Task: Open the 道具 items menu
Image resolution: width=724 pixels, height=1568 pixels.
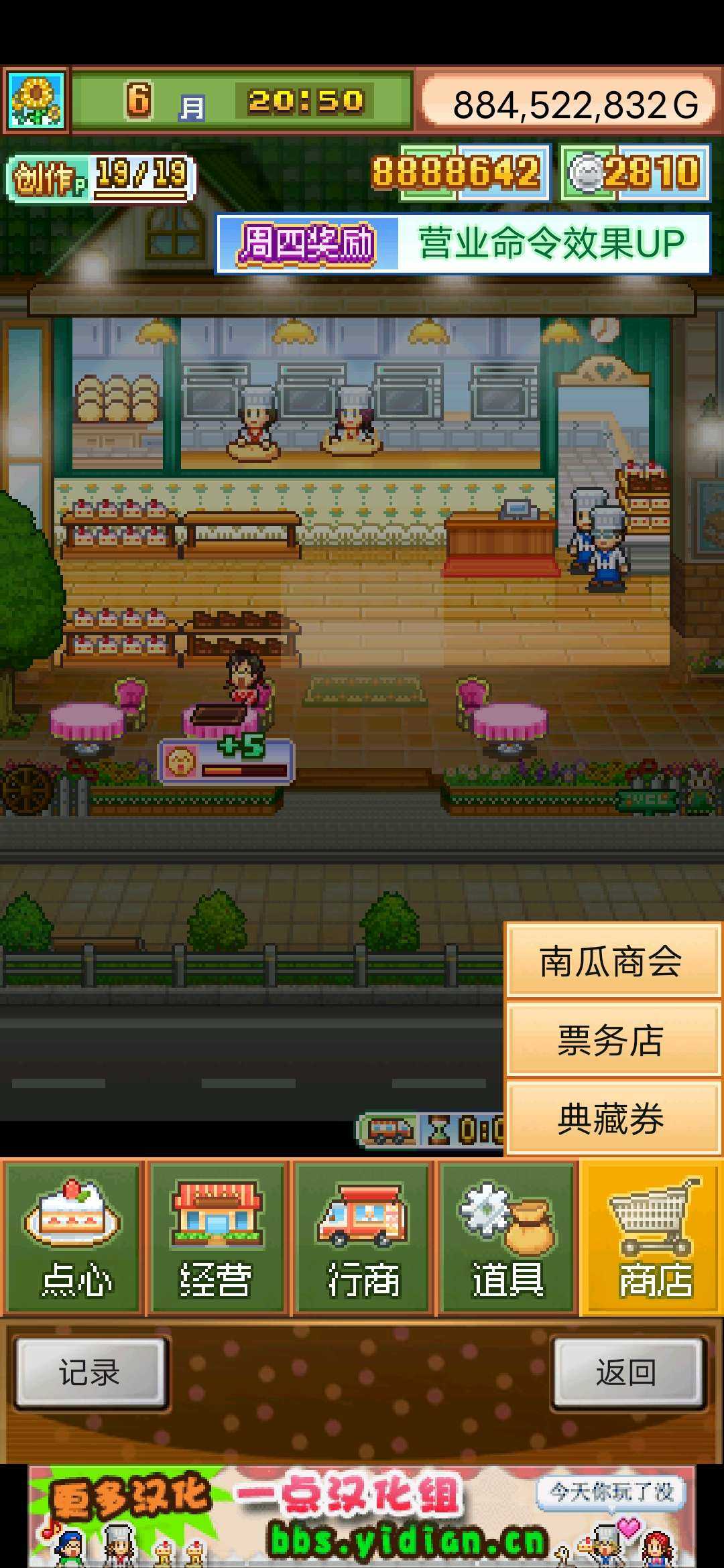Action: (x=507, y=1238)
